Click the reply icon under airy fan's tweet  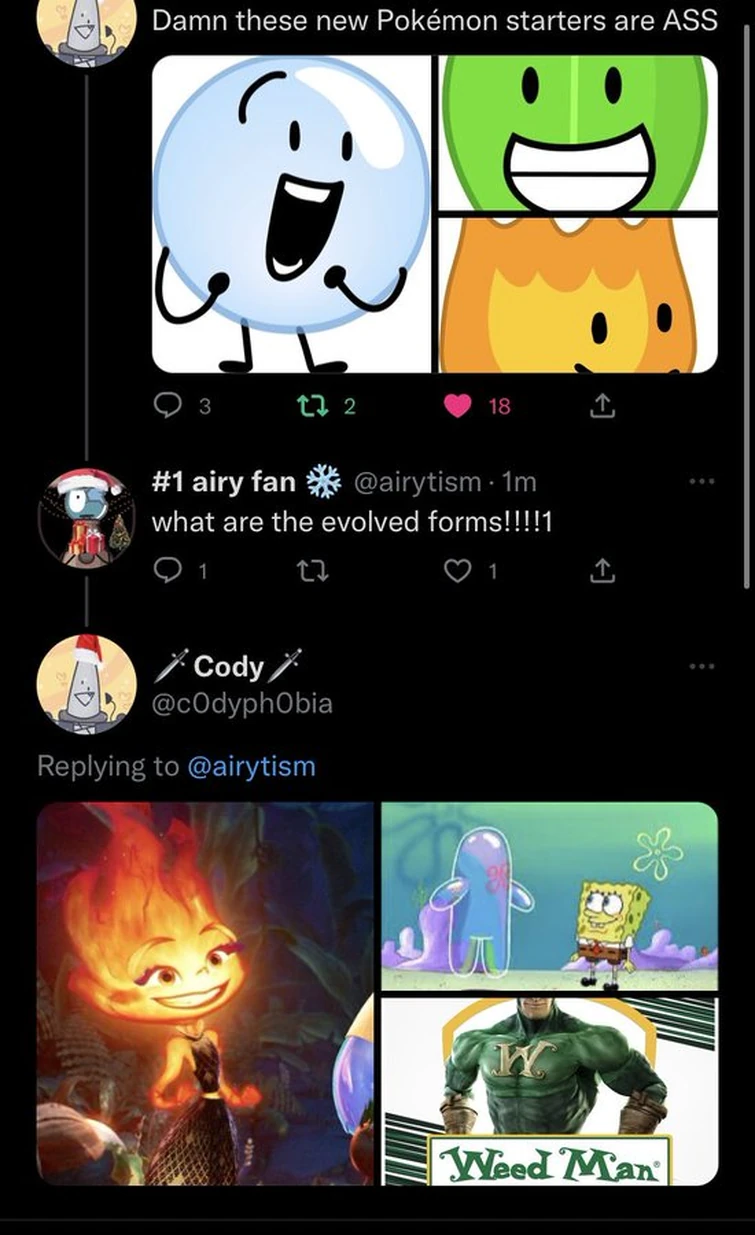(x=170, y=571)
